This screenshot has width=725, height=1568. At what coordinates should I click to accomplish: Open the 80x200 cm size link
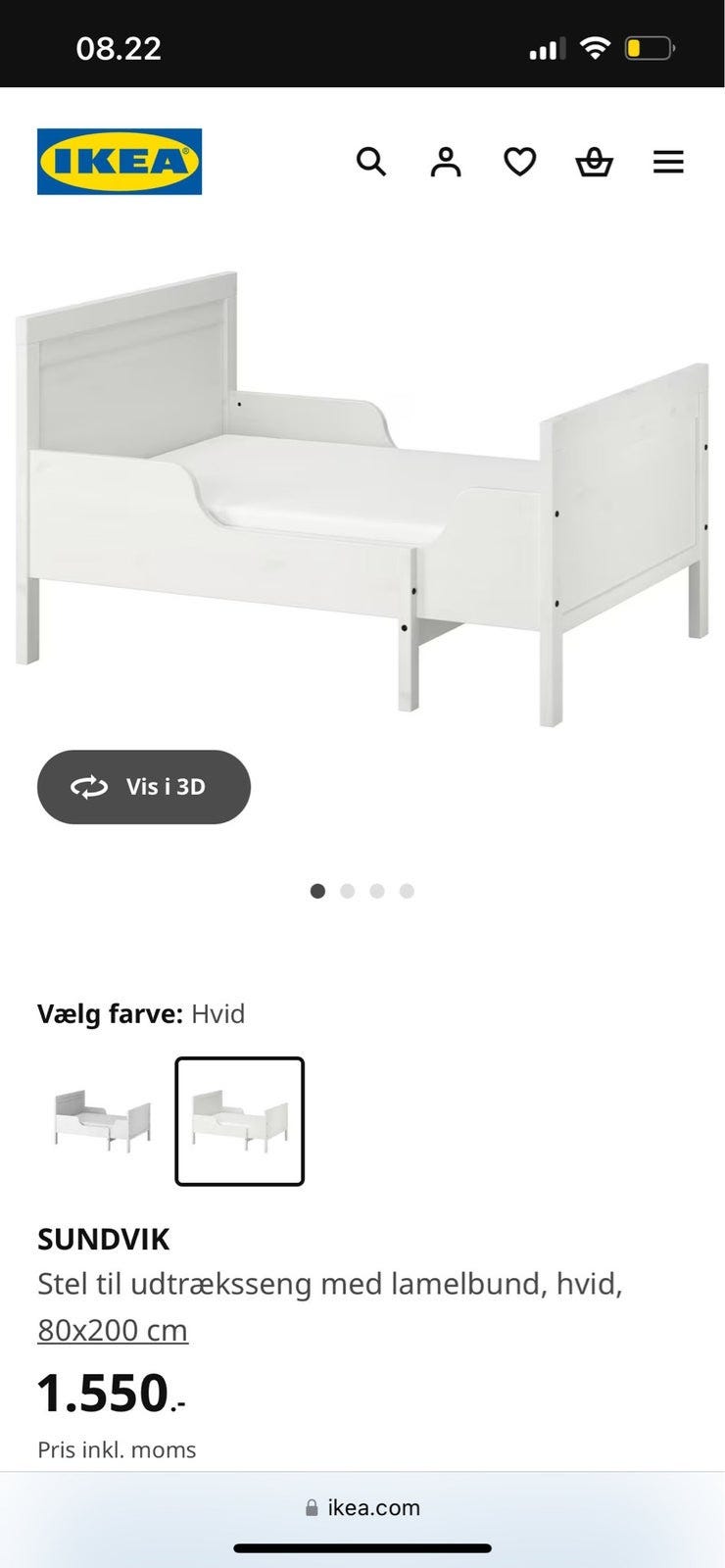point(113,1330)
